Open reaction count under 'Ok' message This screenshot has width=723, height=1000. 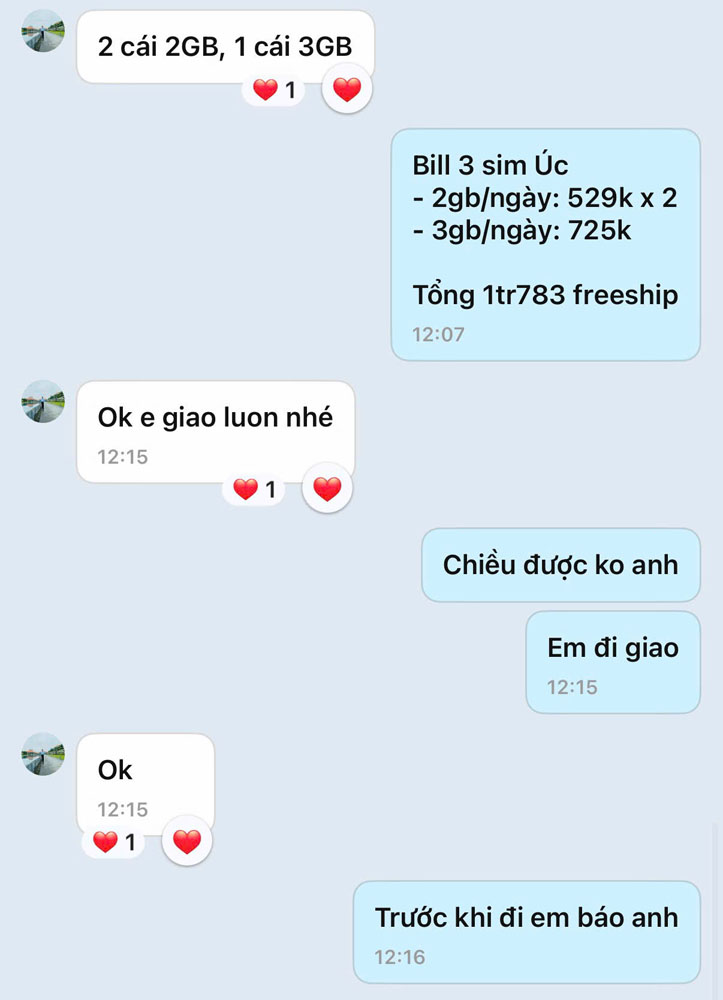click(x=115, y=842)
